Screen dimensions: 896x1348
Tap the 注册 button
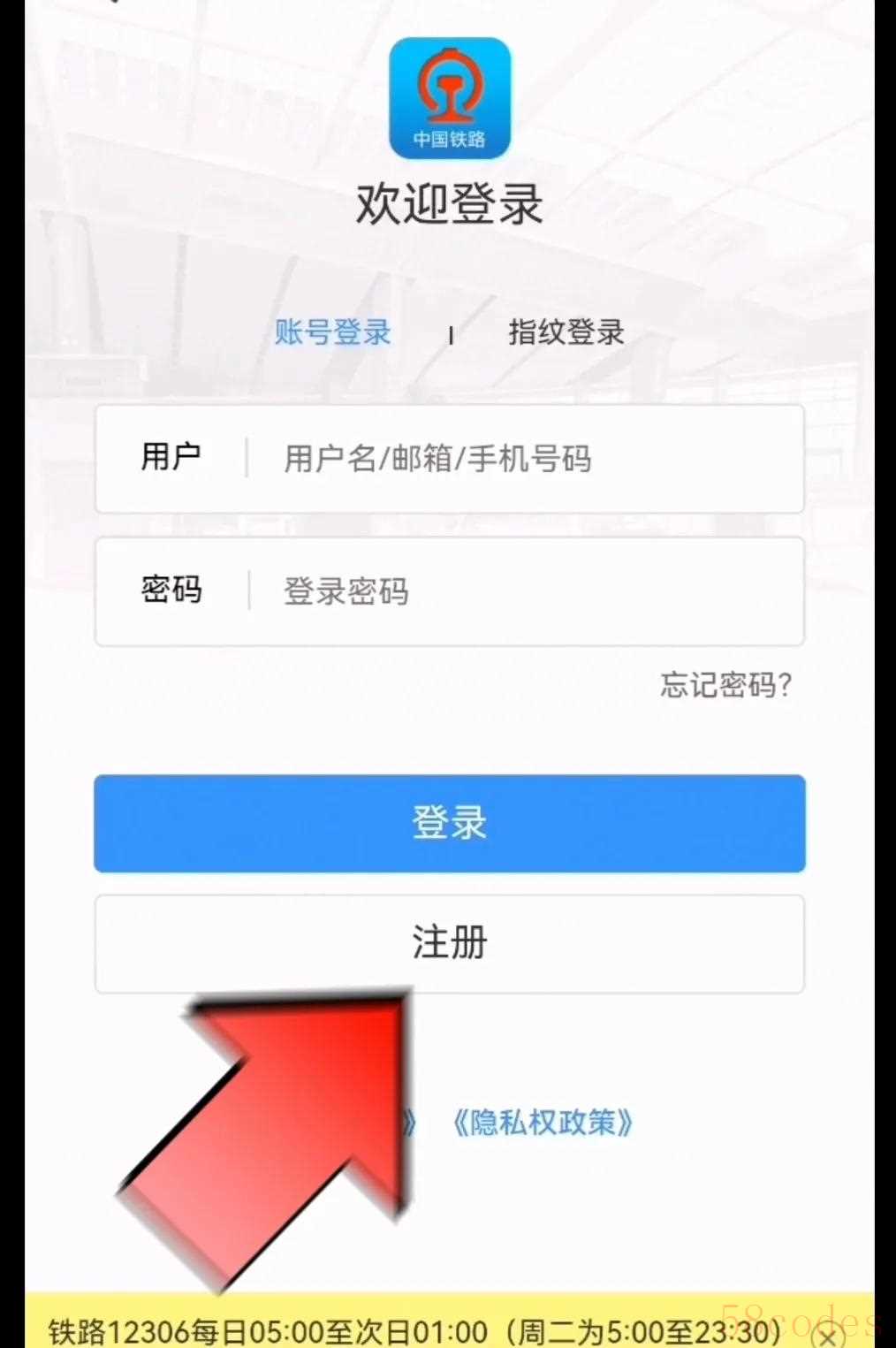[449, 942]
